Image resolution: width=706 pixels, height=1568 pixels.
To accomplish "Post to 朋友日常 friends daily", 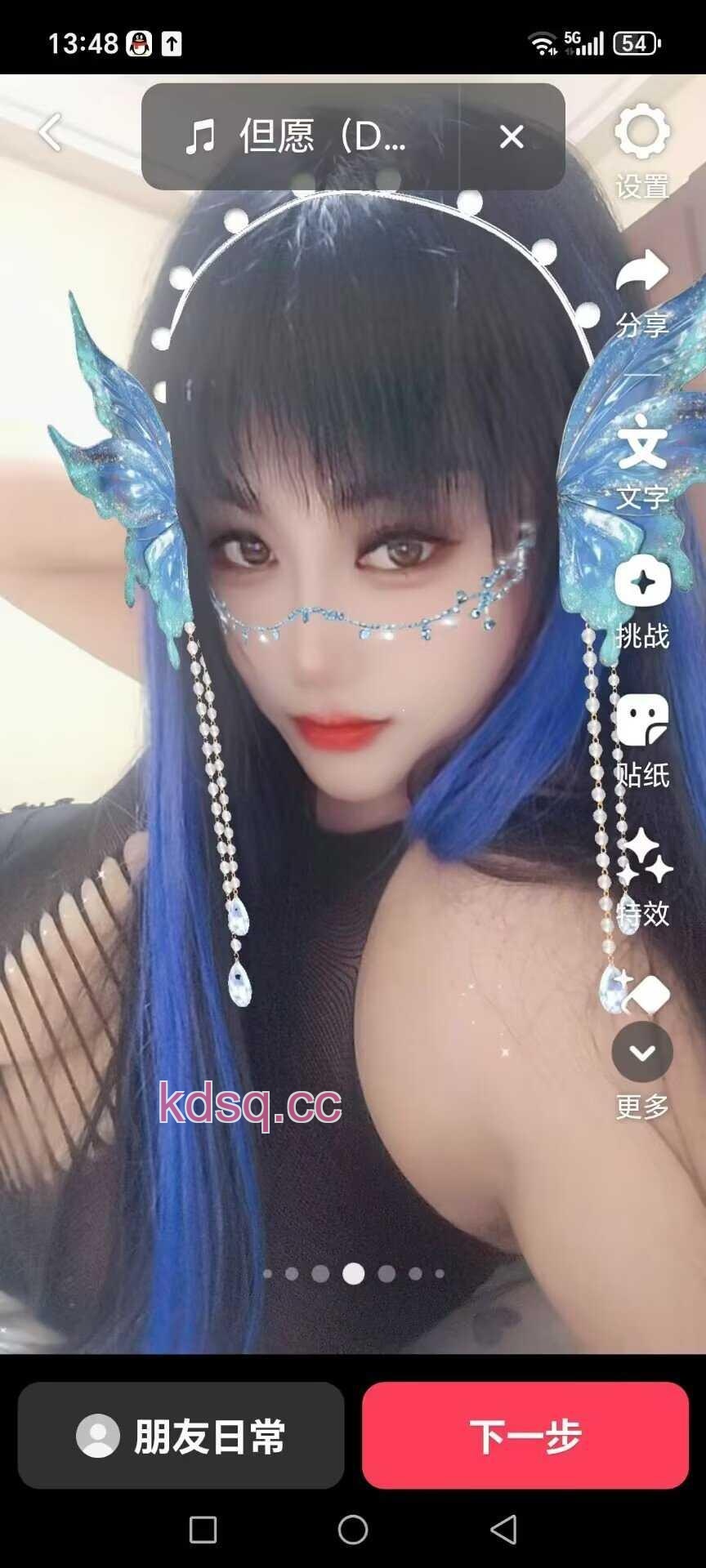I will [181, 1436].
